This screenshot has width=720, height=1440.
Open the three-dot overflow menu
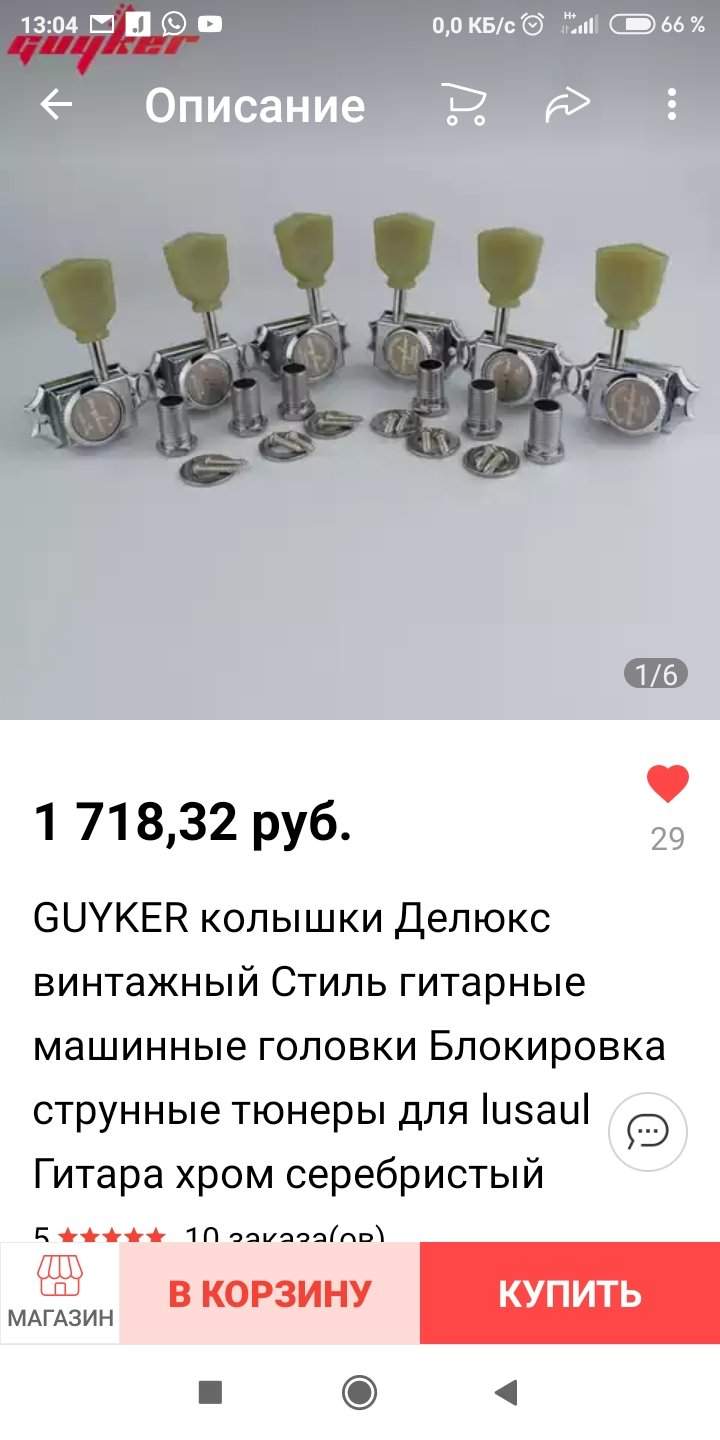click(672, 105)
